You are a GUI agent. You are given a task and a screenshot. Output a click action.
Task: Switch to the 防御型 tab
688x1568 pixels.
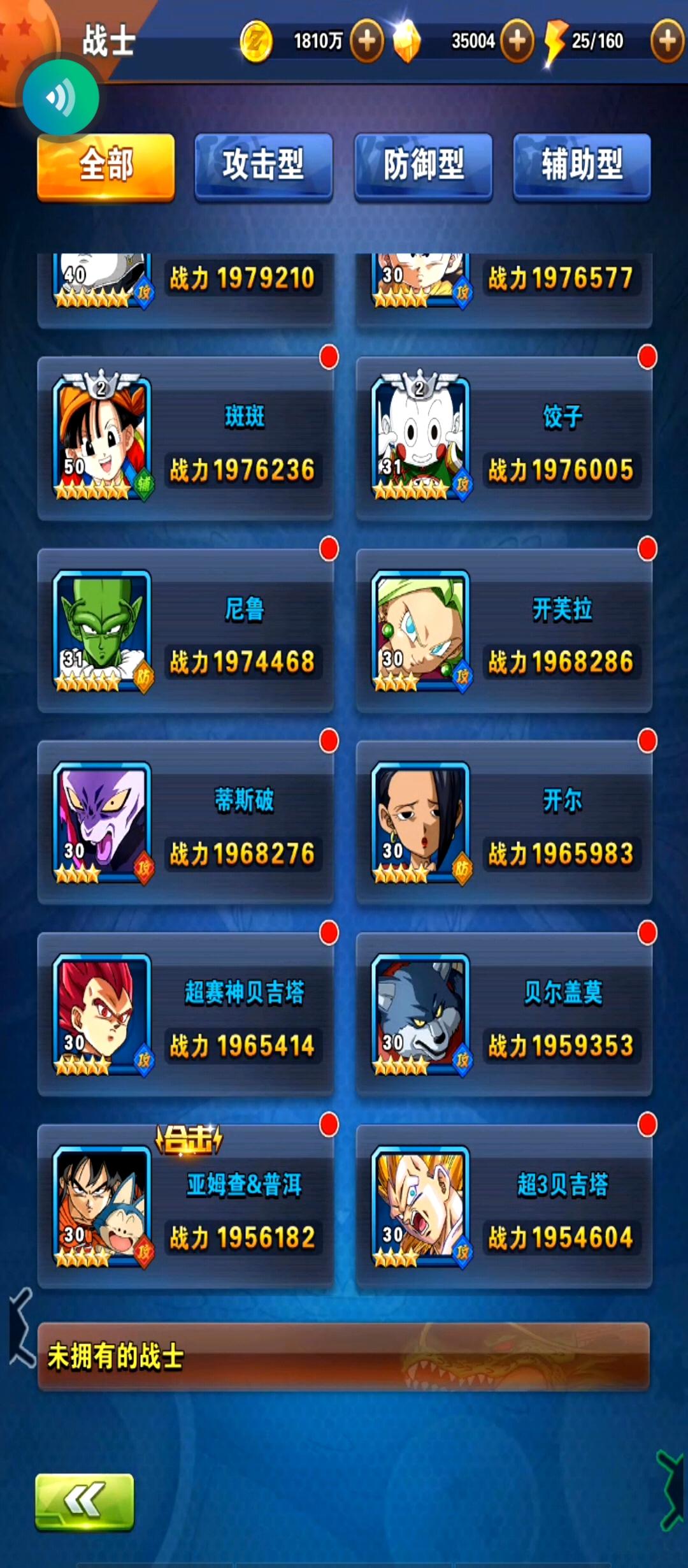[x=424, y=167]
